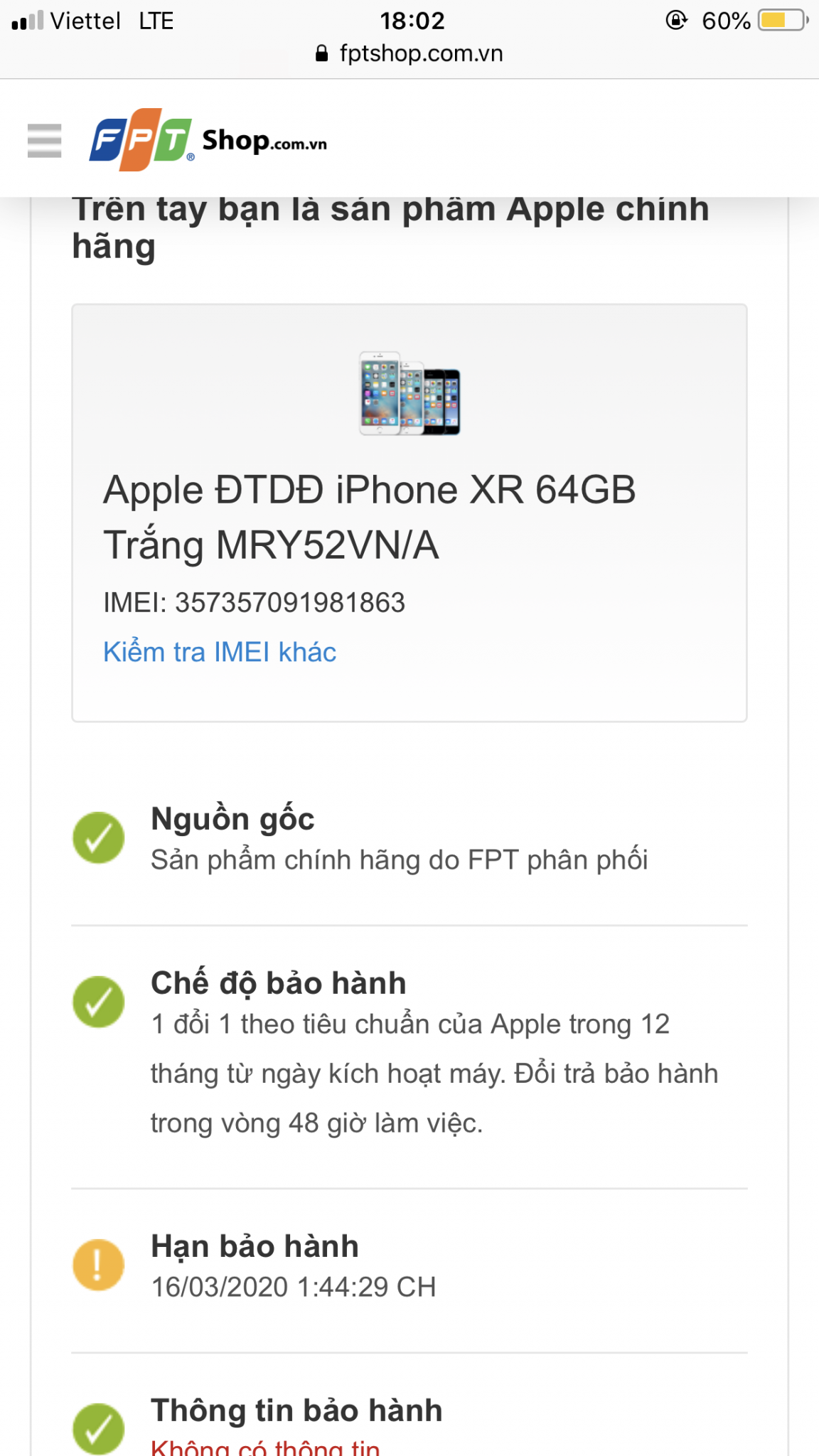819x1456 pixels.
Task: Open the hamburger menu
Action: click(x=44, y=140)
